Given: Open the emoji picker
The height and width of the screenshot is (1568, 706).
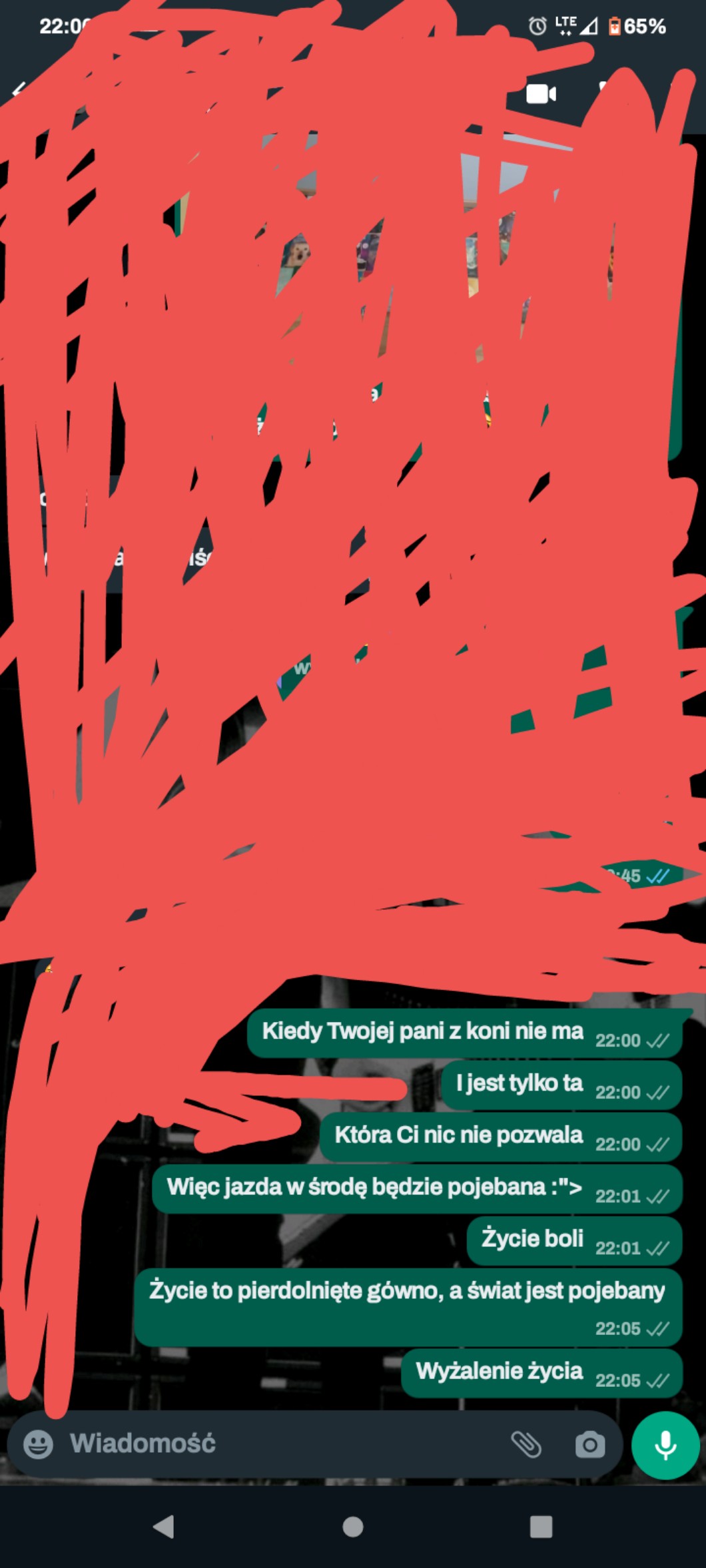Looking at the screenshot, I should point(38,1444).
